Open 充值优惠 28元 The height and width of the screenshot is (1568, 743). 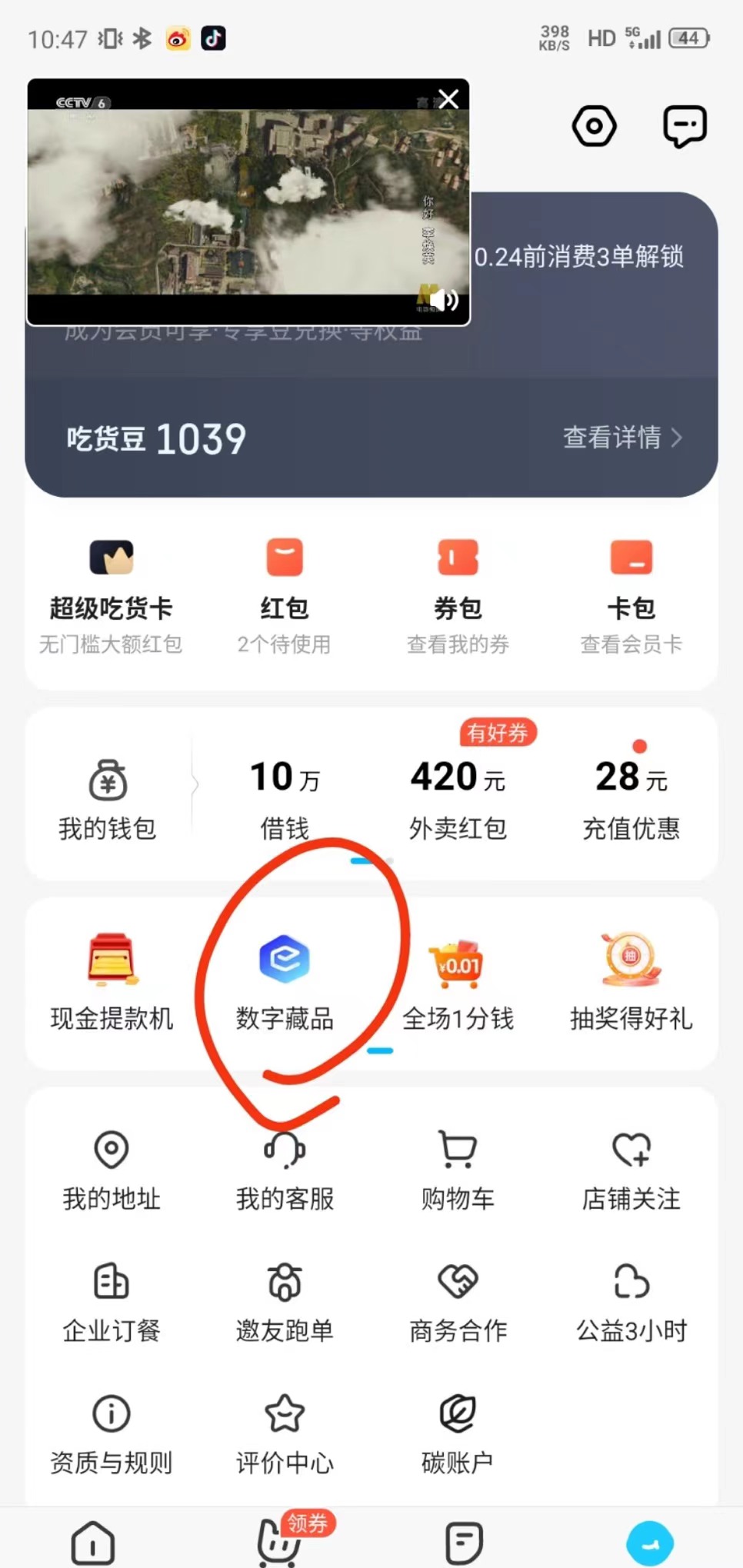(631, 800)
